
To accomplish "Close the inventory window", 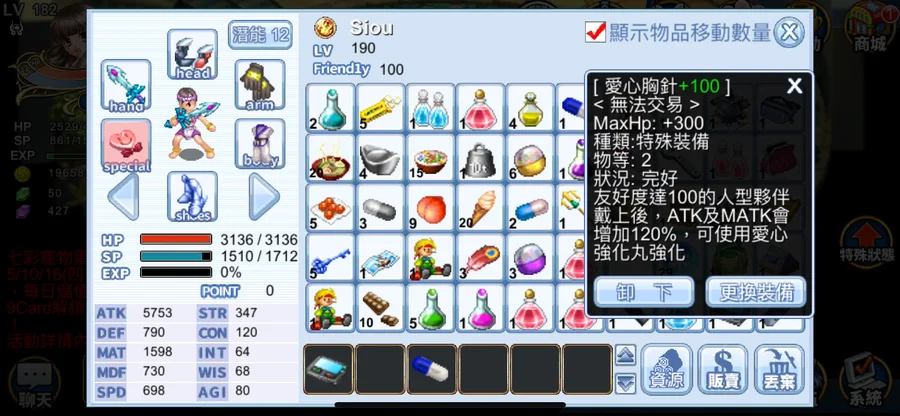I will (x=790, y=32).
